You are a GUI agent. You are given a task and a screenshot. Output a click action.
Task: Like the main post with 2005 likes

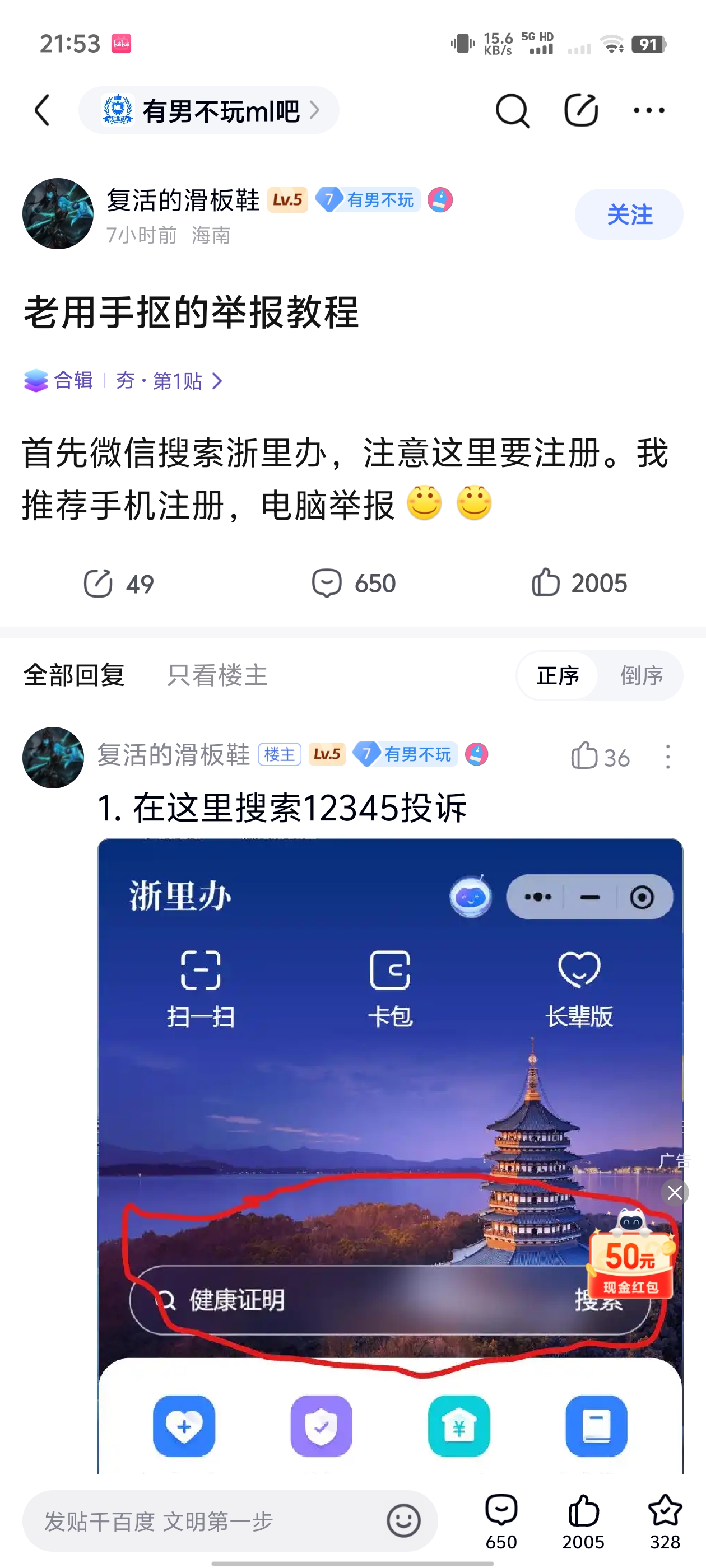579,583
